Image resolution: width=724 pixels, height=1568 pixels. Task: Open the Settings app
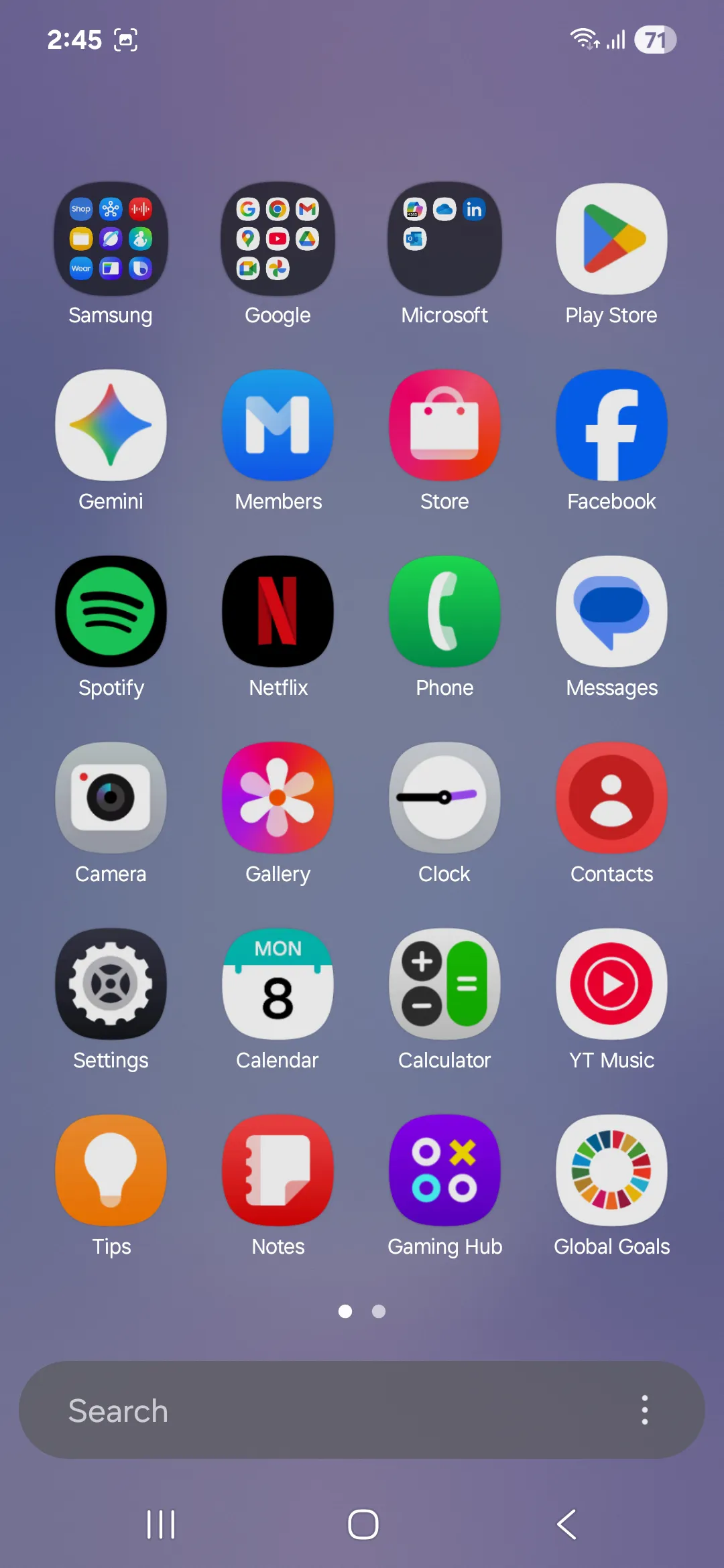click(x=111, y=984)
